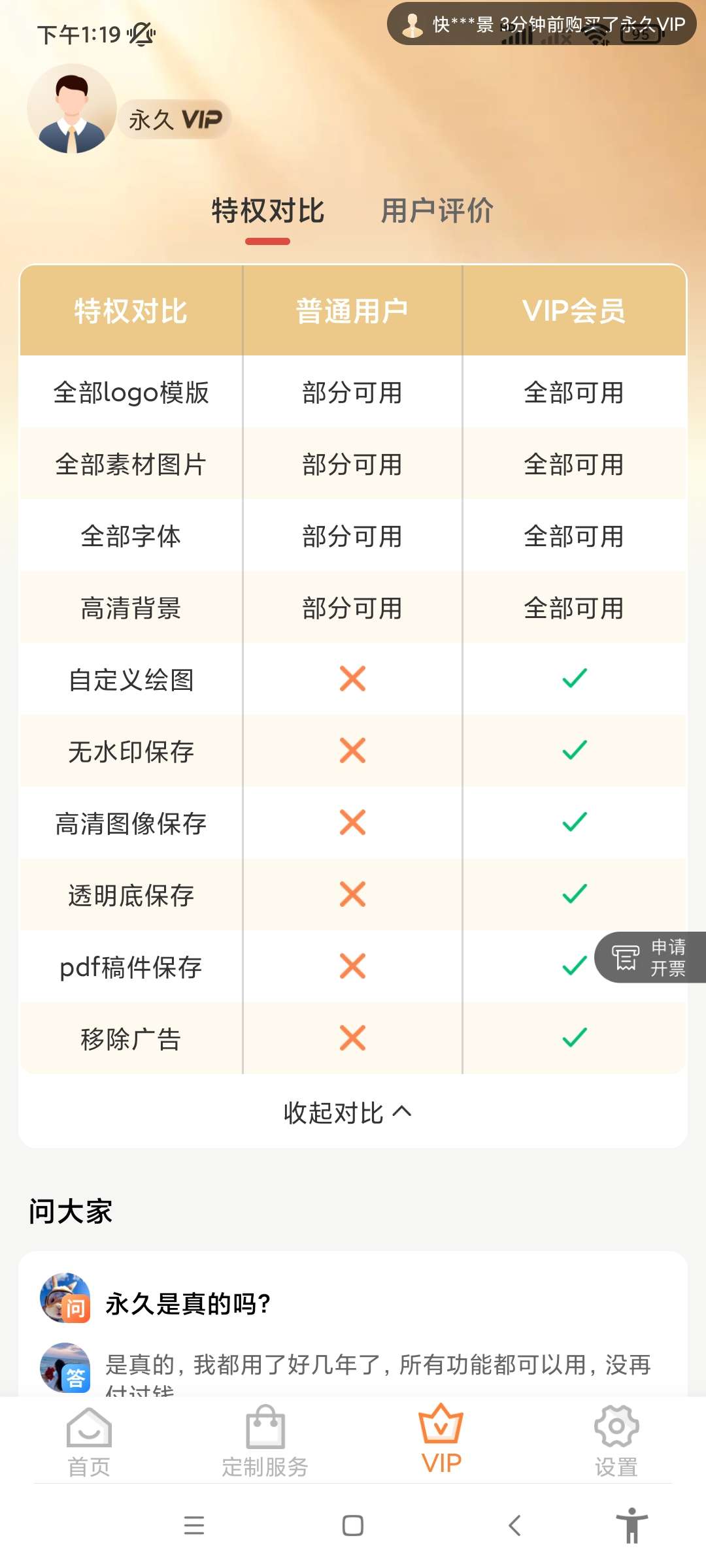The image size is (706, 1568).
Task: Tap the 申请开票 floating button
Action: tap(650, 957)
